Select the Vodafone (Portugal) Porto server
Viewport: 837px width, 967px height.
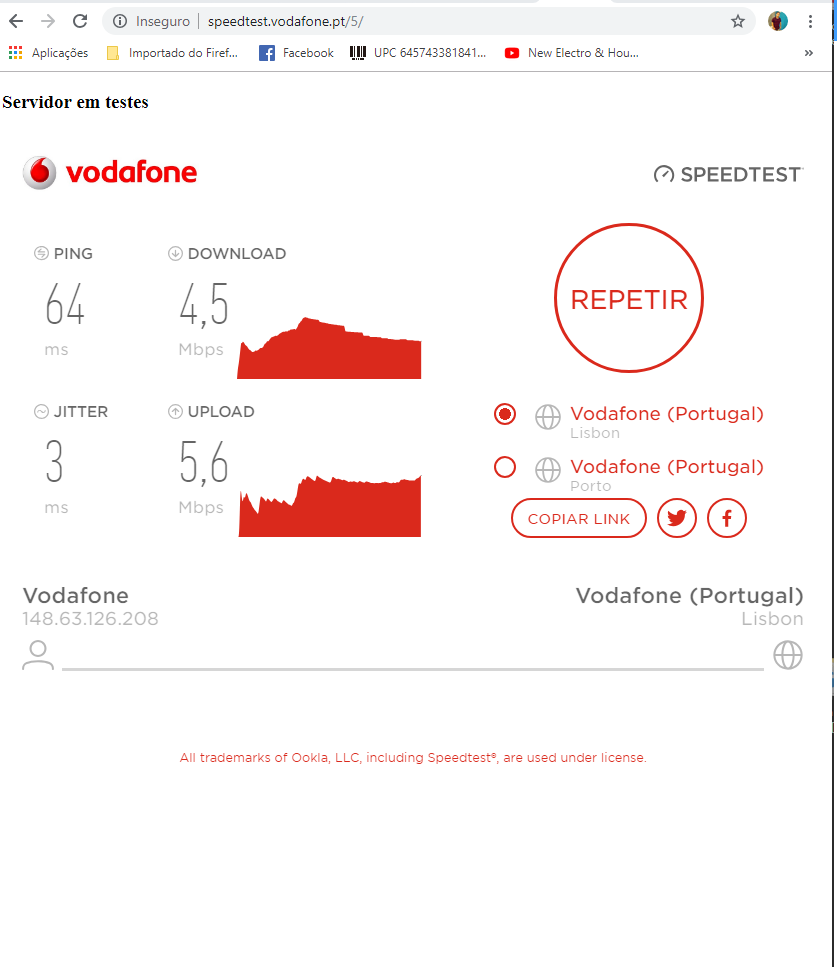point(505,467)
